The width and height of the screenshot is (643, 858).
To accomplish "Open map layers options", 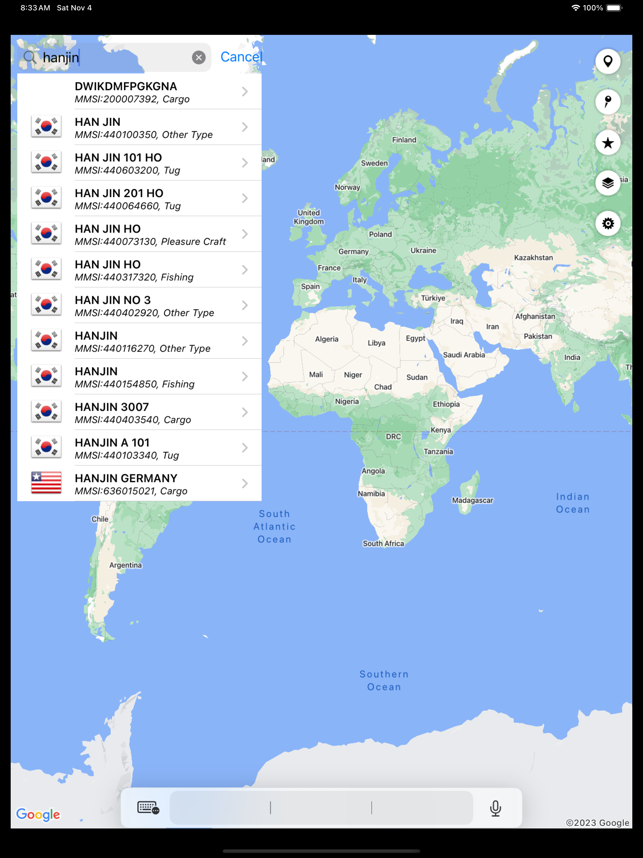I will (x=607, y=183).
